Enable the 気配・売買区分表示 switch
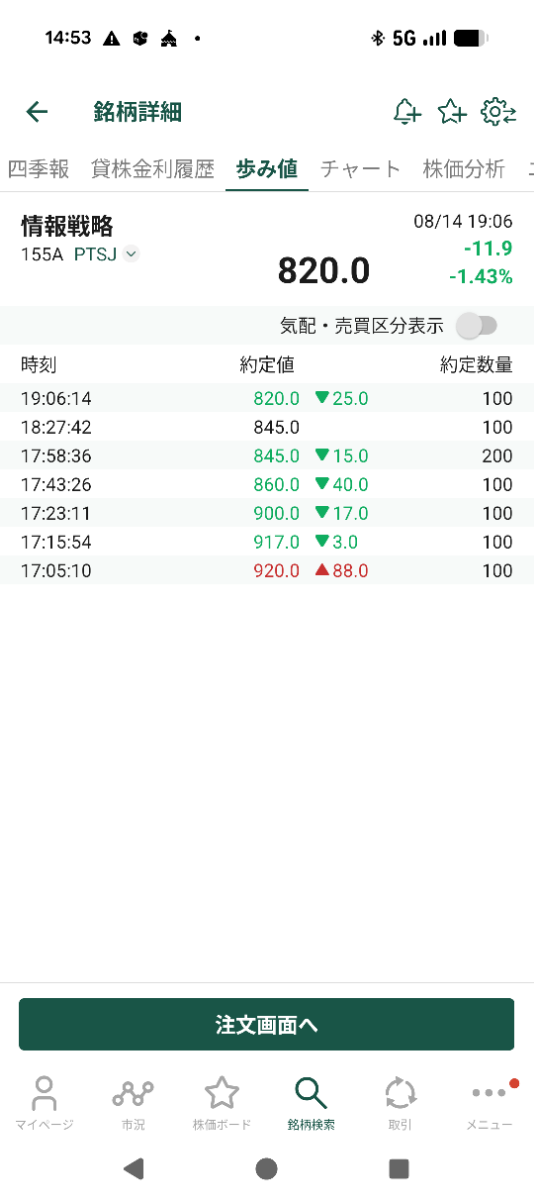The height and width of the screenshot is (1200, 534). [x=476, y=325]
